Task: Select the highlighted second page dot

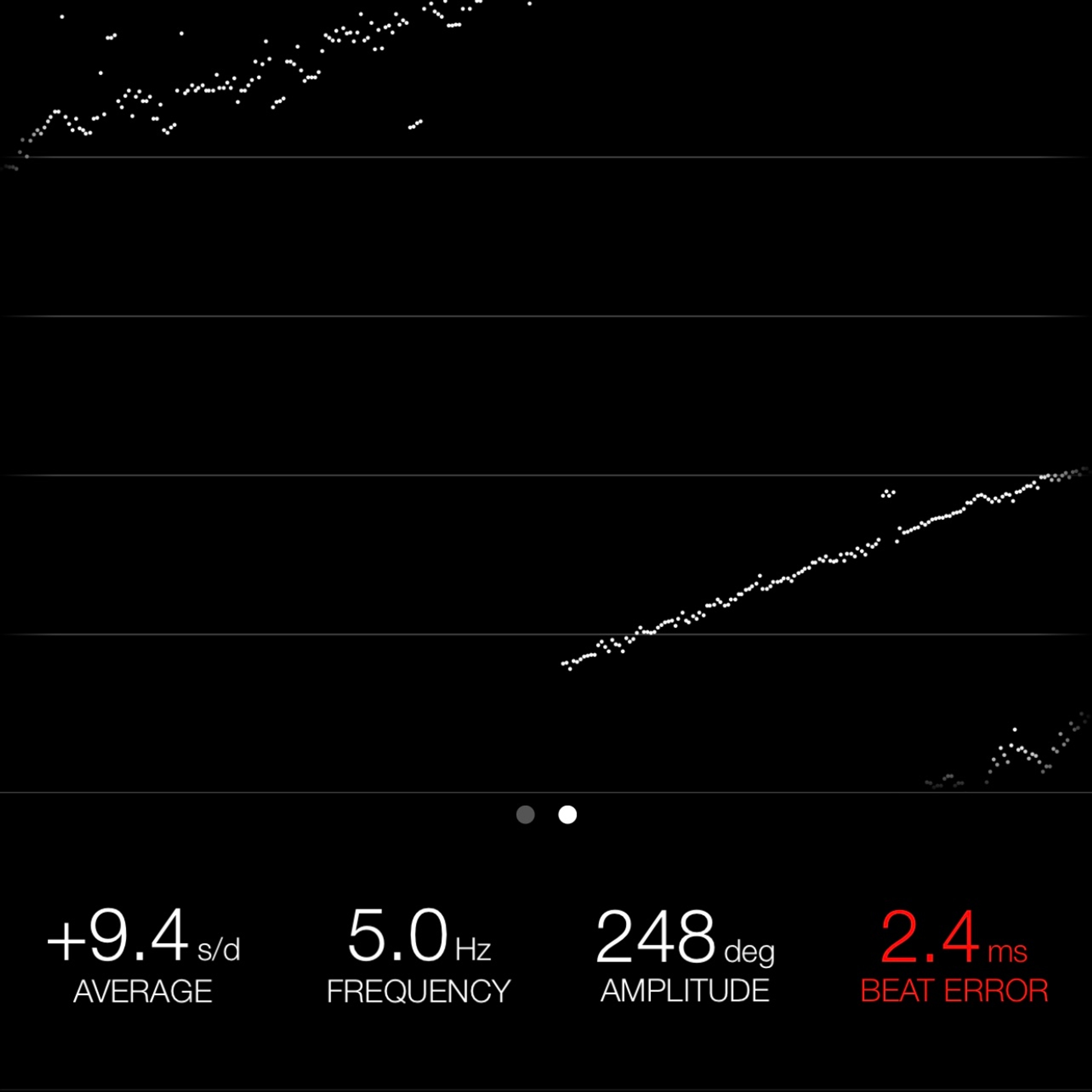Action: (568, 814)
